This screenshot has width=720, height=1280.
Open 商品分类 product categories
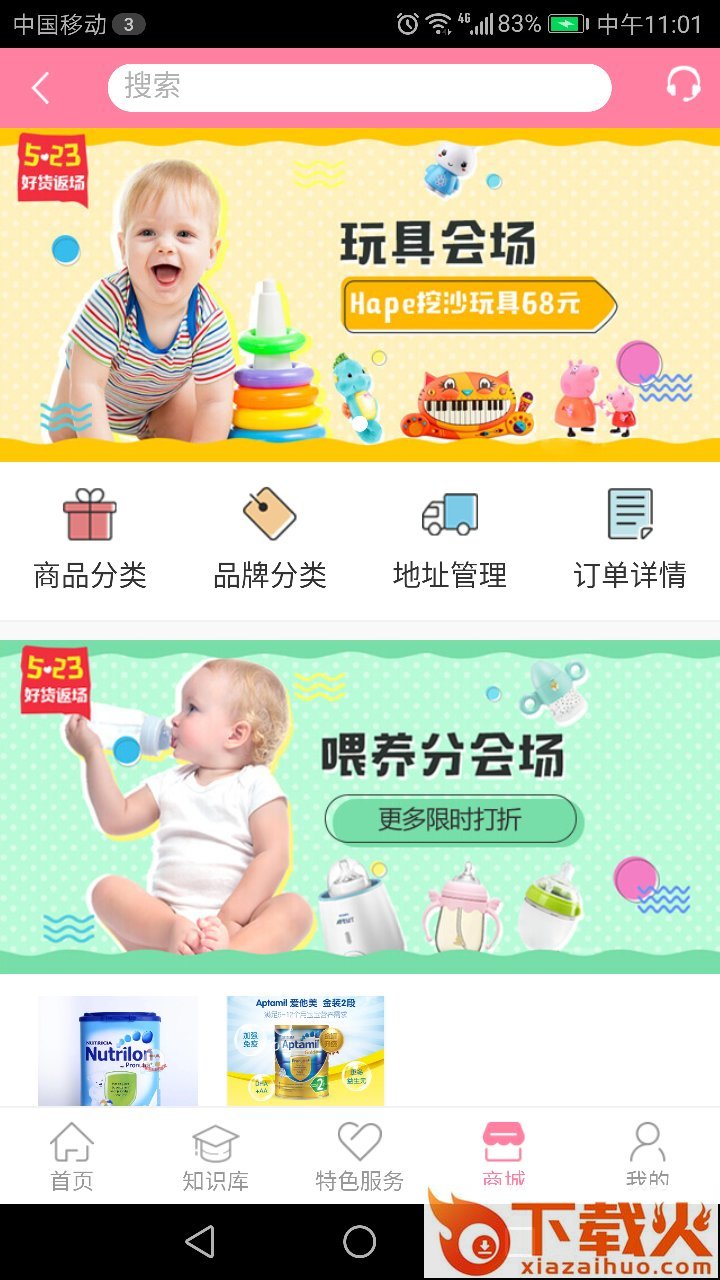90,540
